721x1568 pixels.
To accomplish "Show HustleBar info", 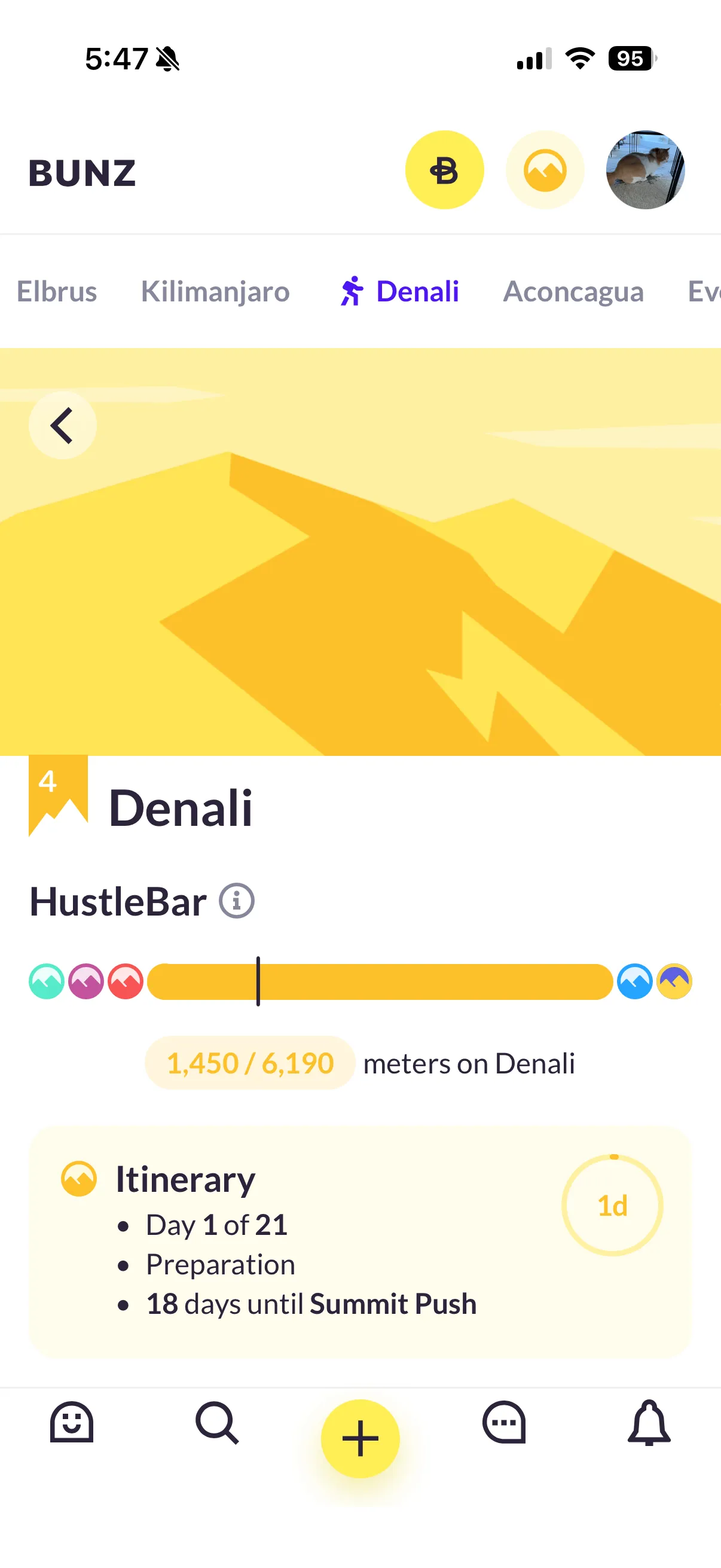I will coord(237,901).
